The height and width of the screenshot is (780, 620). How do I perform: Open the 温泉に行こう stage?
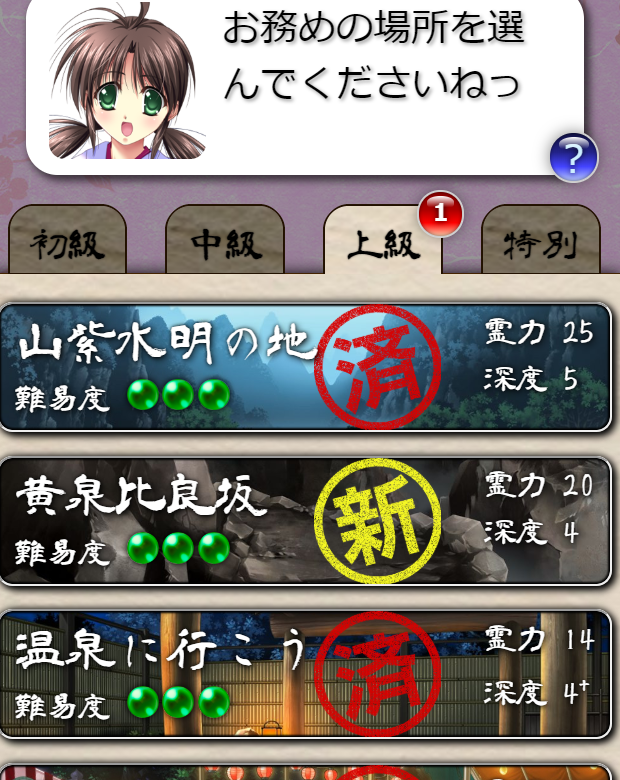(305, 674)
